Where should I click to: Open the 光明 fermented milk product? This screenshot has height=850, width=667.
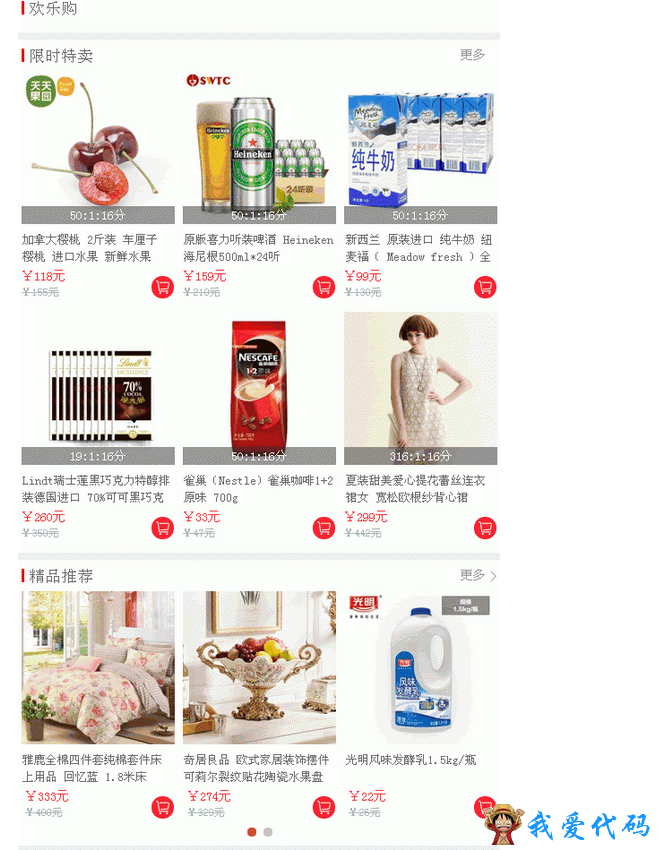420,667
